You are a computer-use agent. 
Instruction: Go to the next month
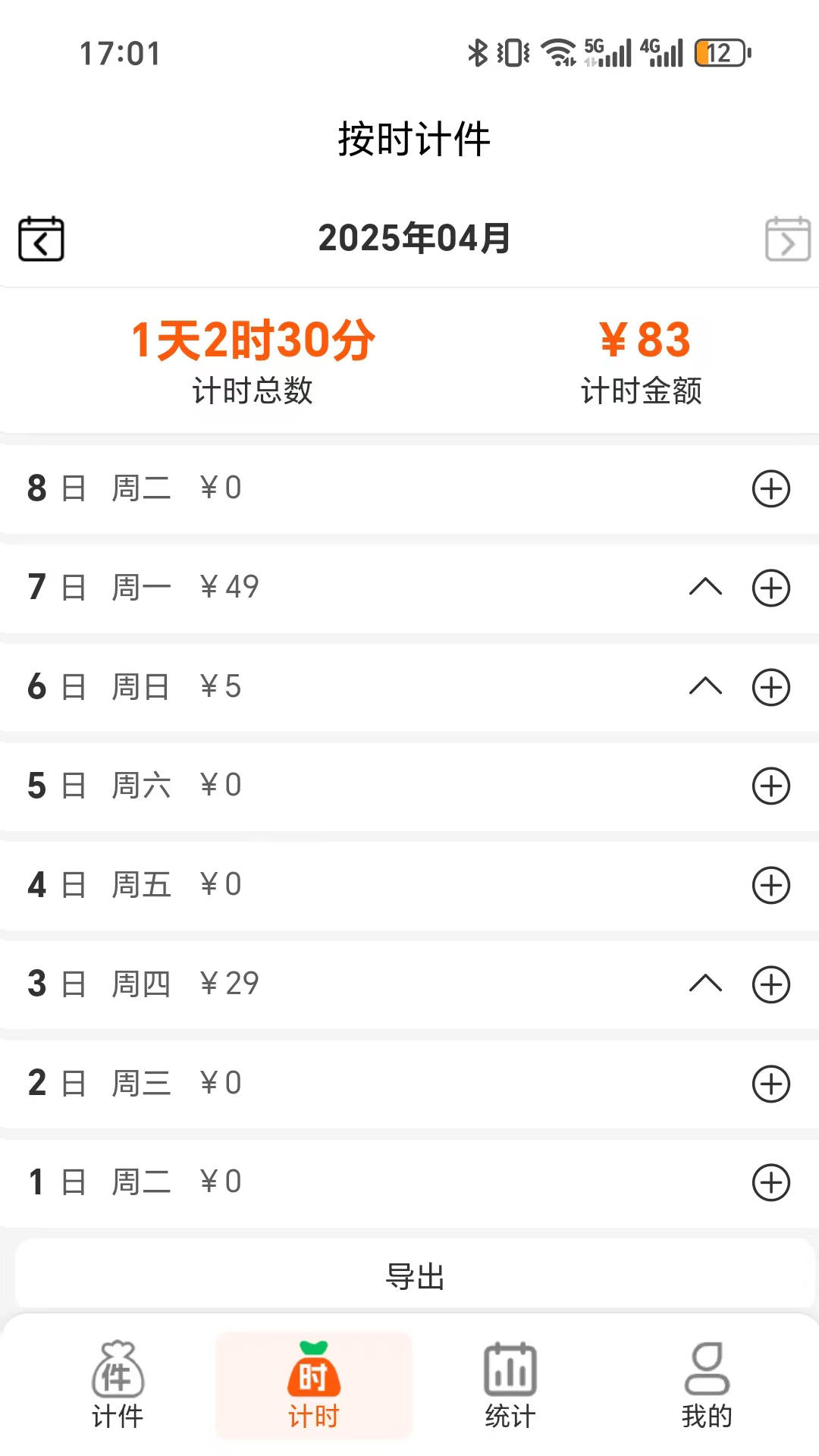tap(787, 239)
